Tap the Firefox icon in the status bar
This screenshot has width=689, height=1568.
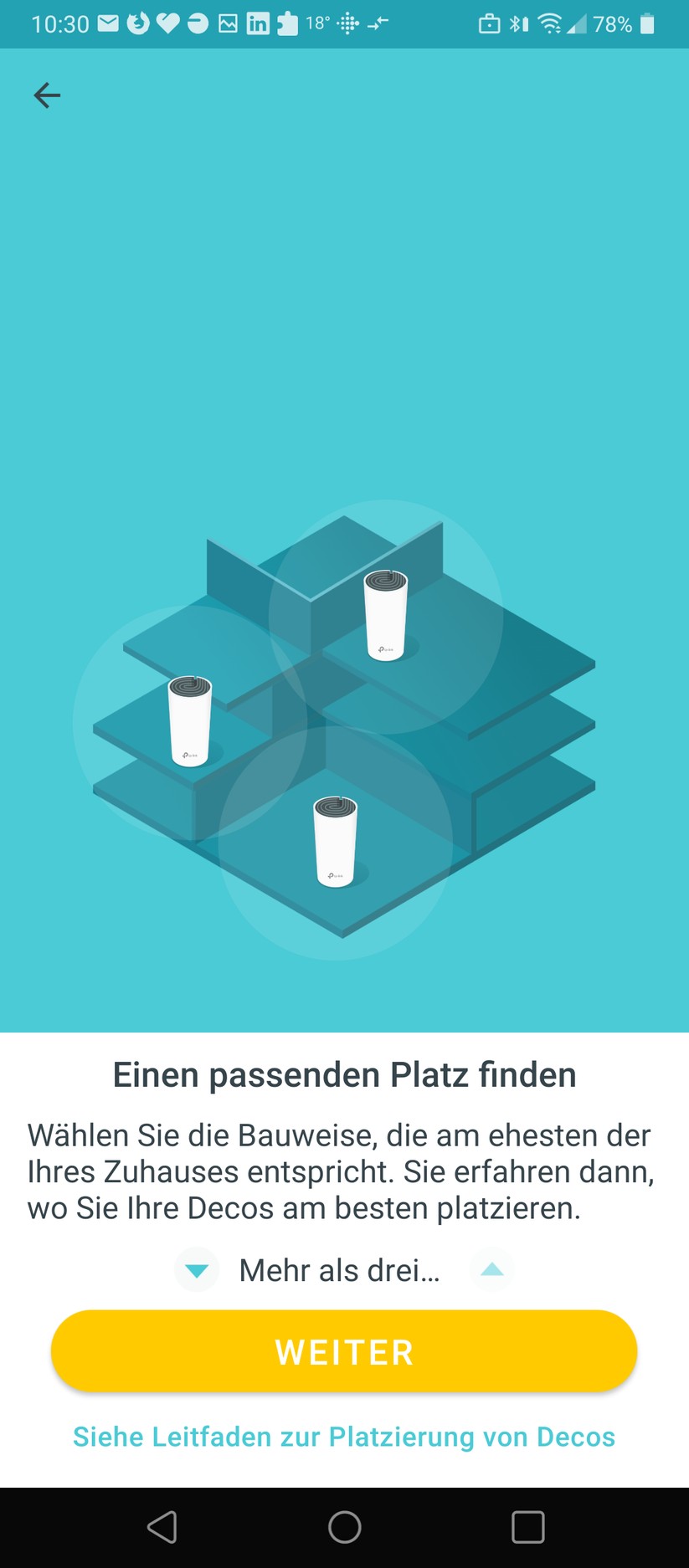pos(136,23)
